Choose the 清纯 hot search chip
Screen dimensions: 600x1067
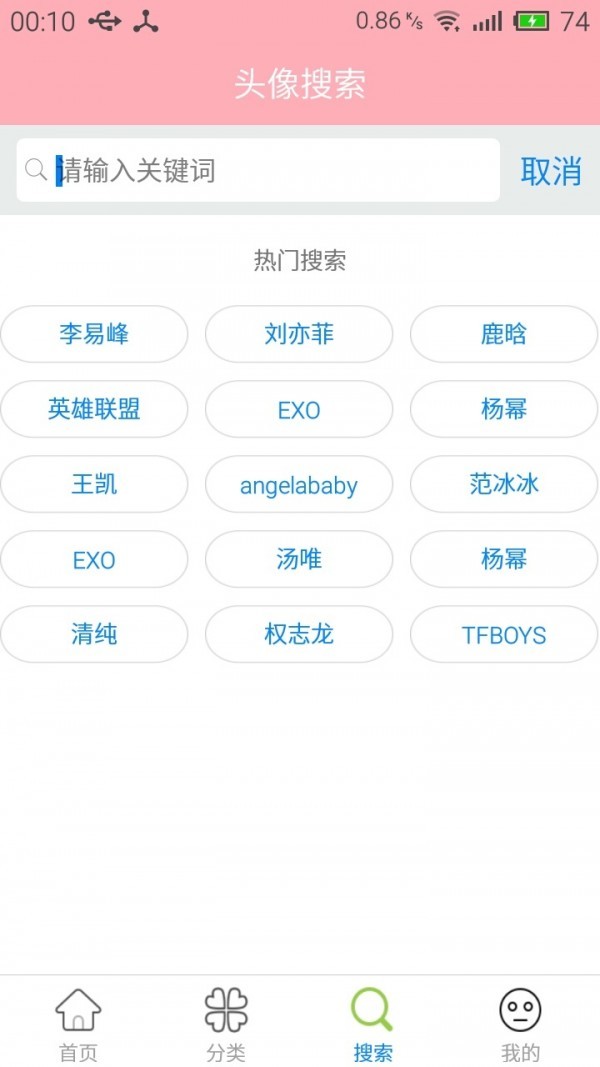(x=94, y=634)
